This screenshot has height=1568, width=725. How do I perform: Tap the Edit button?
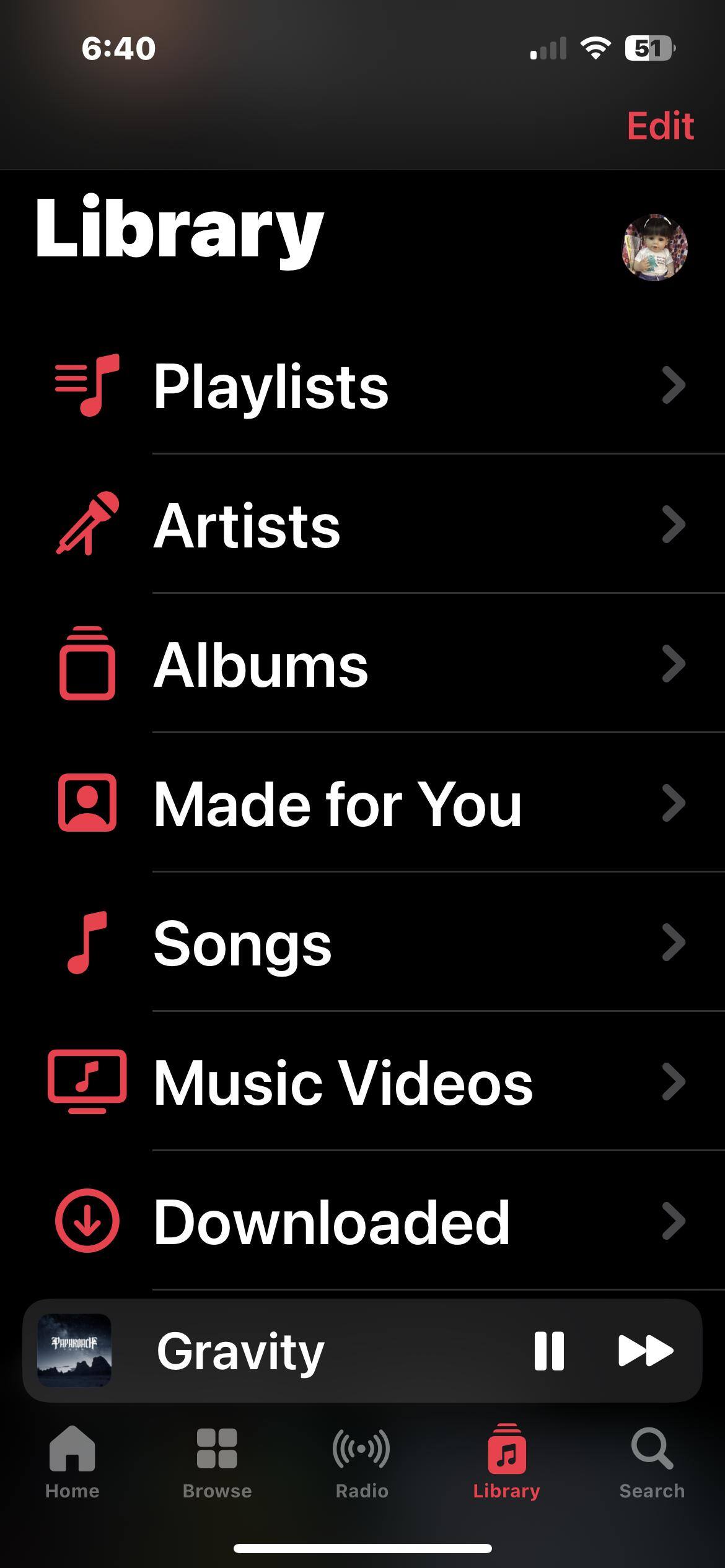coord(660,126)
